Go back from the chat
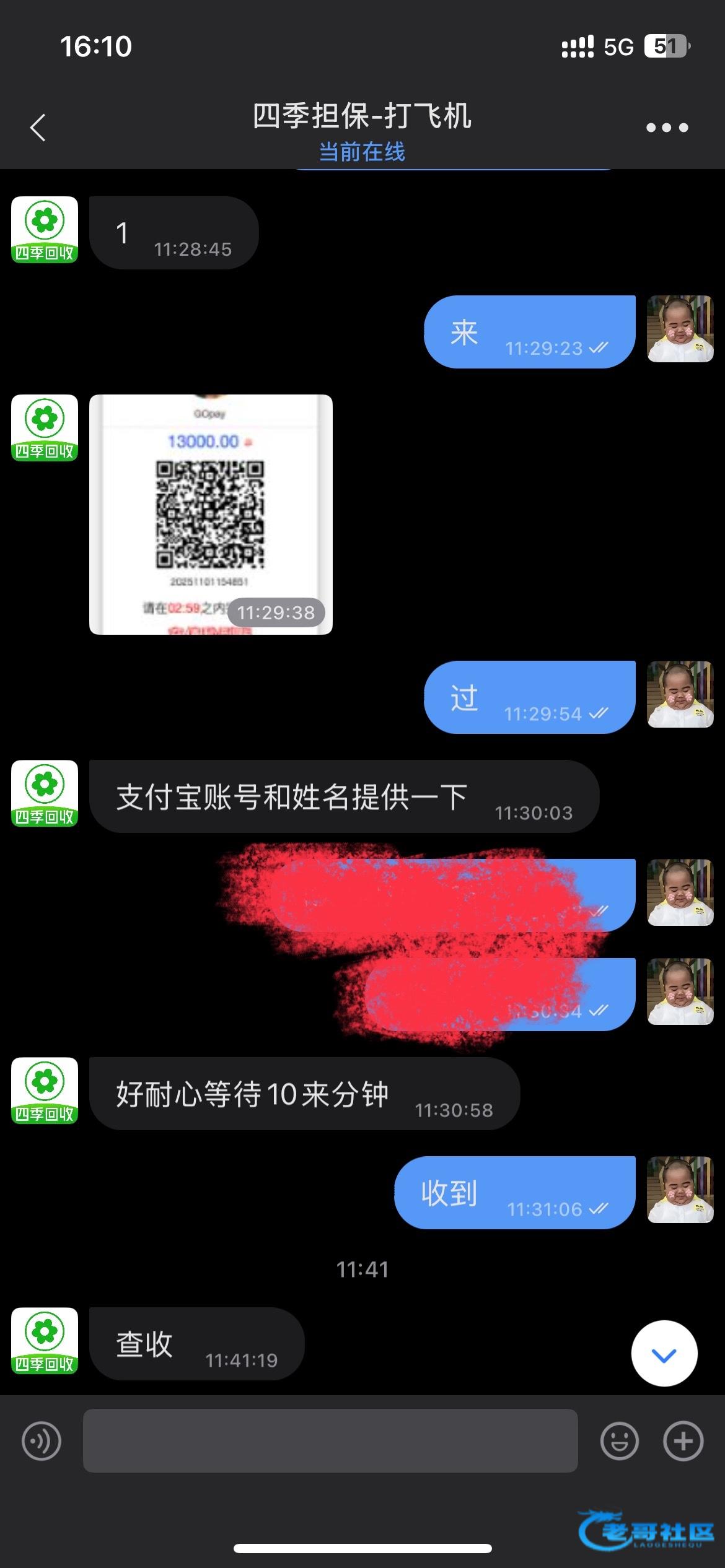This screenshot has height=1568, width=725. 38,128
